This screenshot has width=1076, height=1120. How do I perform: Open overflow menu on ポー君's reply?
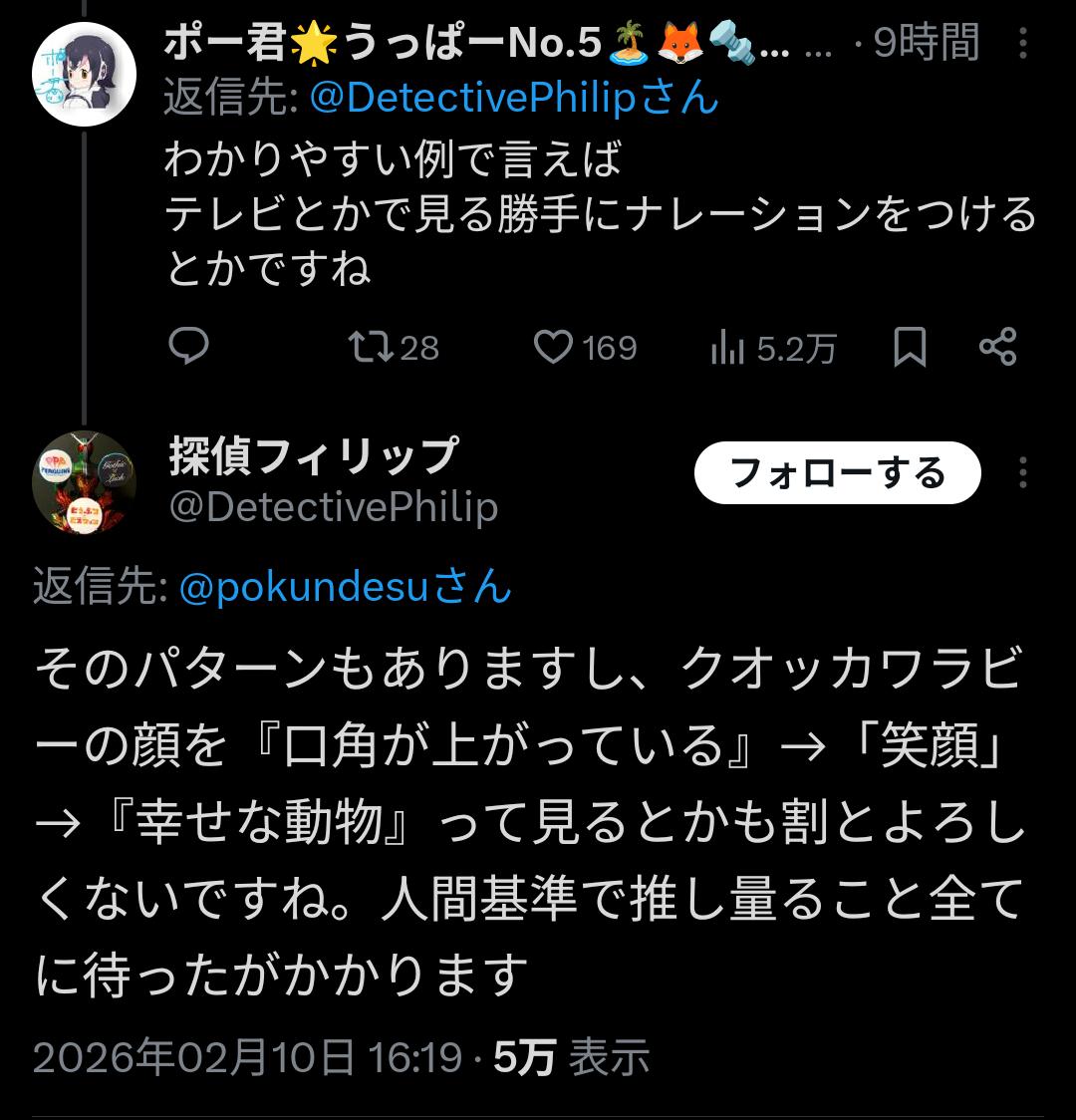pyautogui.click(x=1023, y=44)
